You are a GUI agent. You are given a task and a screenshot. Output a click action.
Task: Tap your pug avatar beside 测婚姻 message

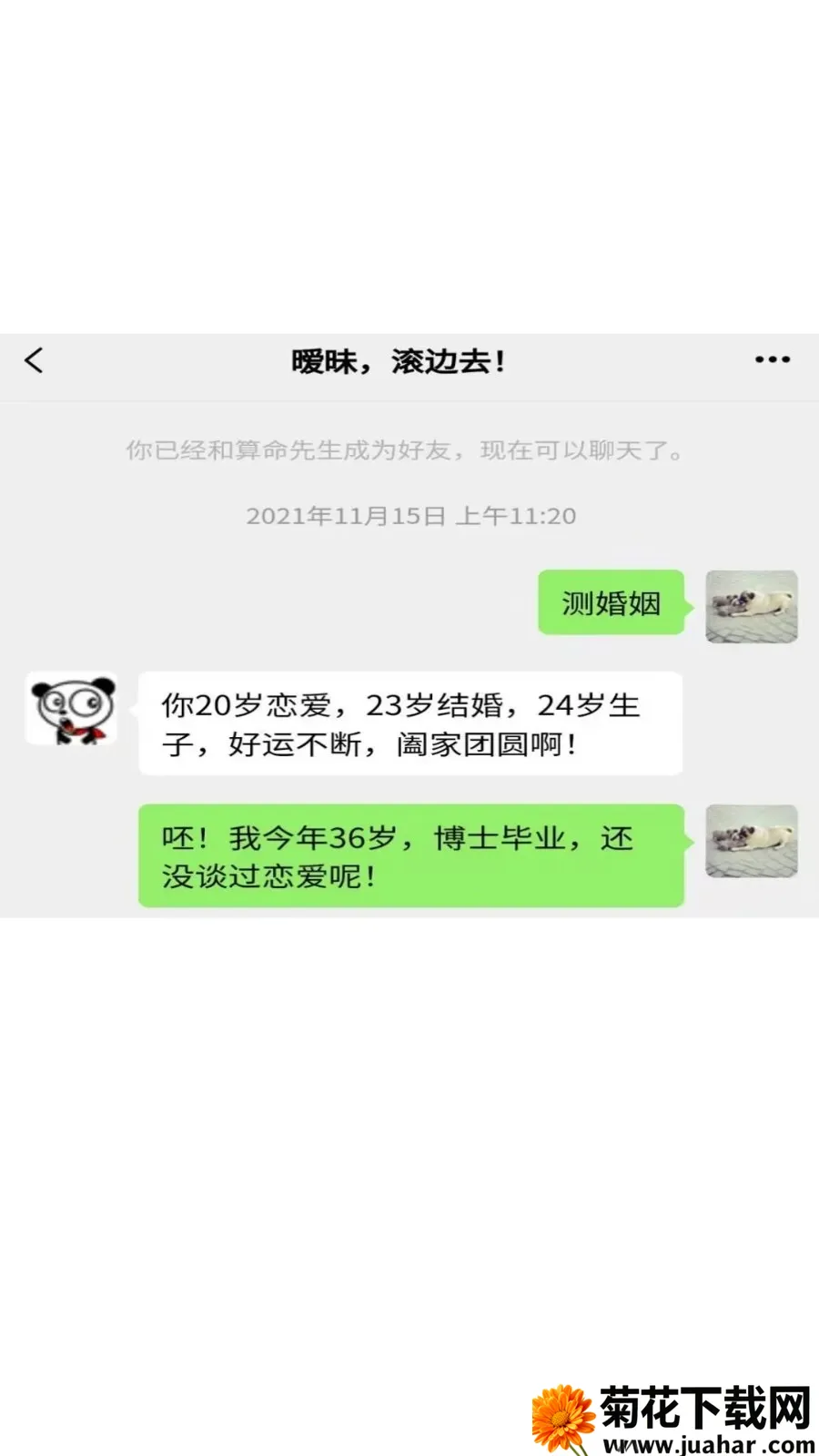point(751,607)
